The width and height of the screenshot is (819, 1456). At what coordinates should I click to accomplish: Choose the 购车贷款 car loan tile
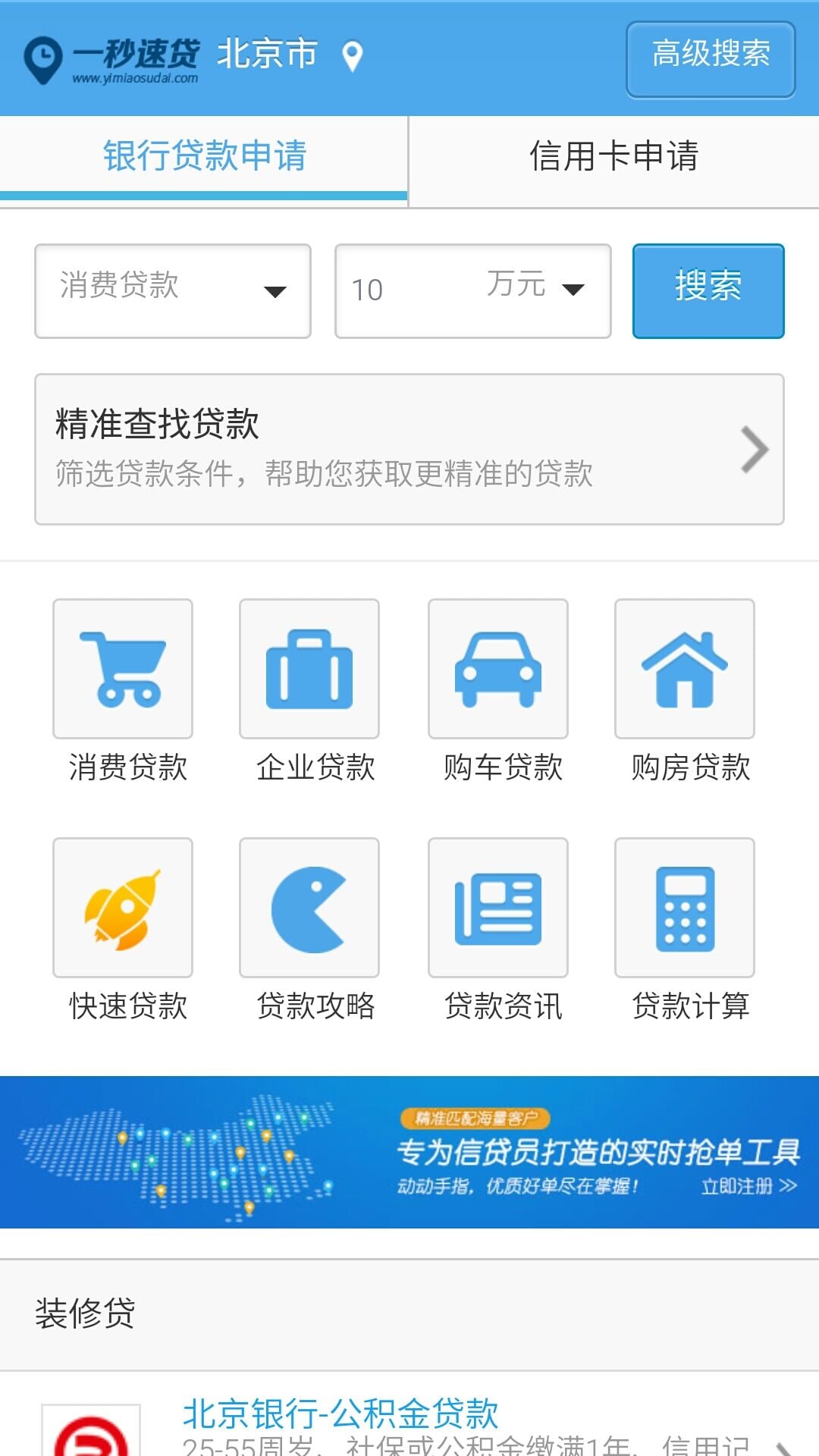(498, 669)
